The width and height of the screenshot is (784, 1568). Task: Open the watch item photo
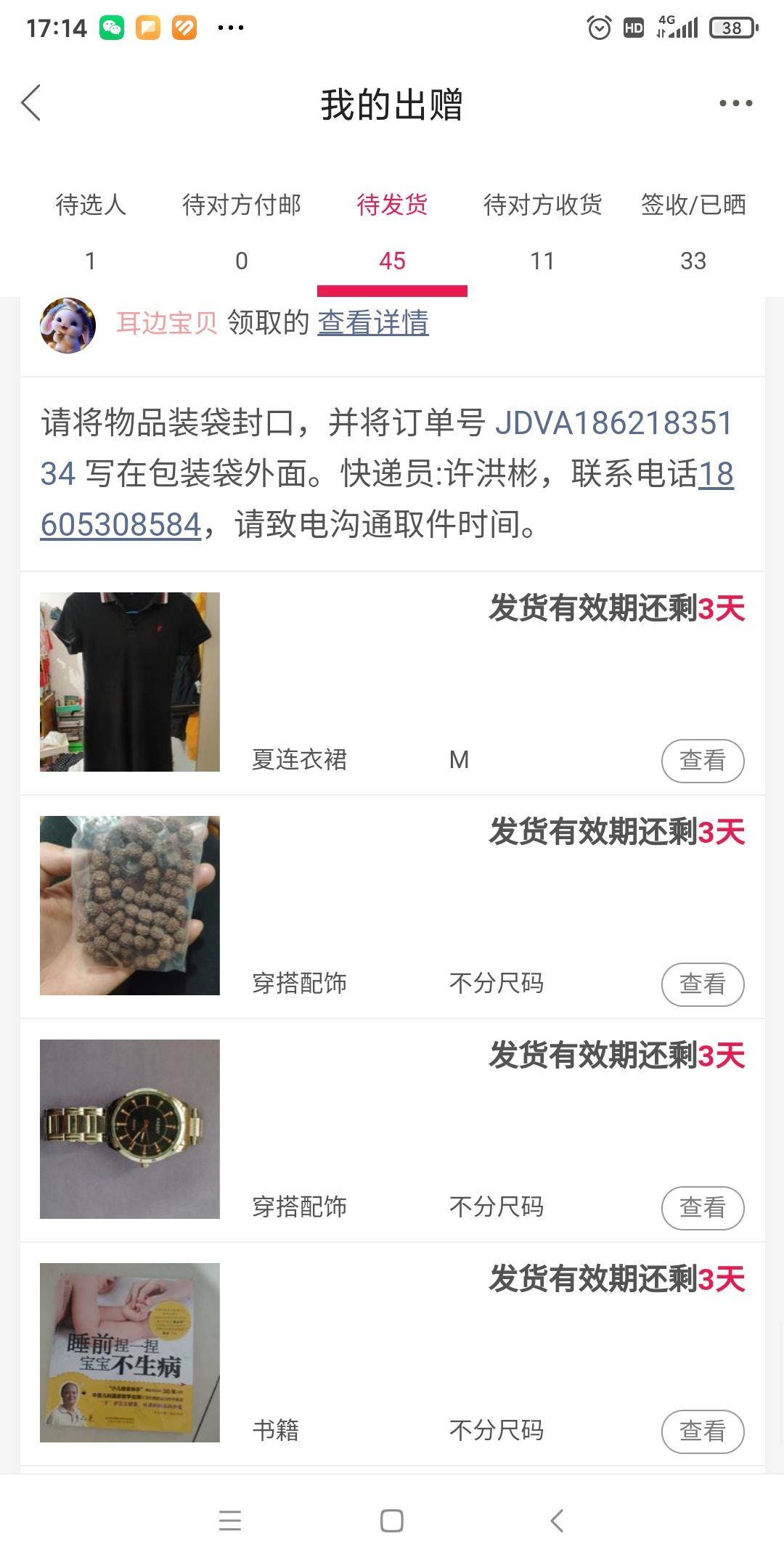pyautogui.click(x=130, y=1129)
